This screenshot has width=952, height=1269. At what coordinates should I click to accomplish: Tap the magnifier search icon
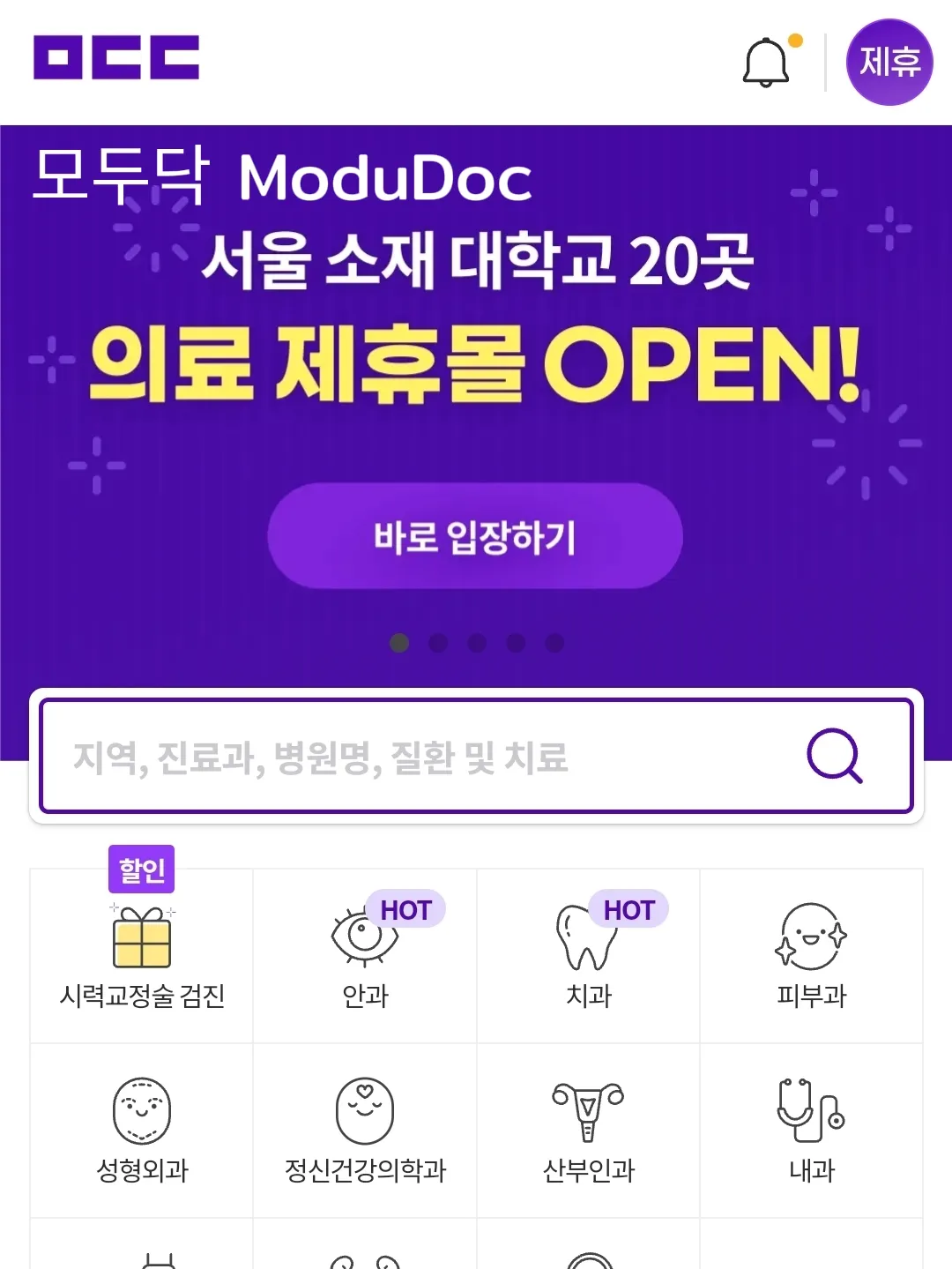pyautogui.click(x=834, y=756)
